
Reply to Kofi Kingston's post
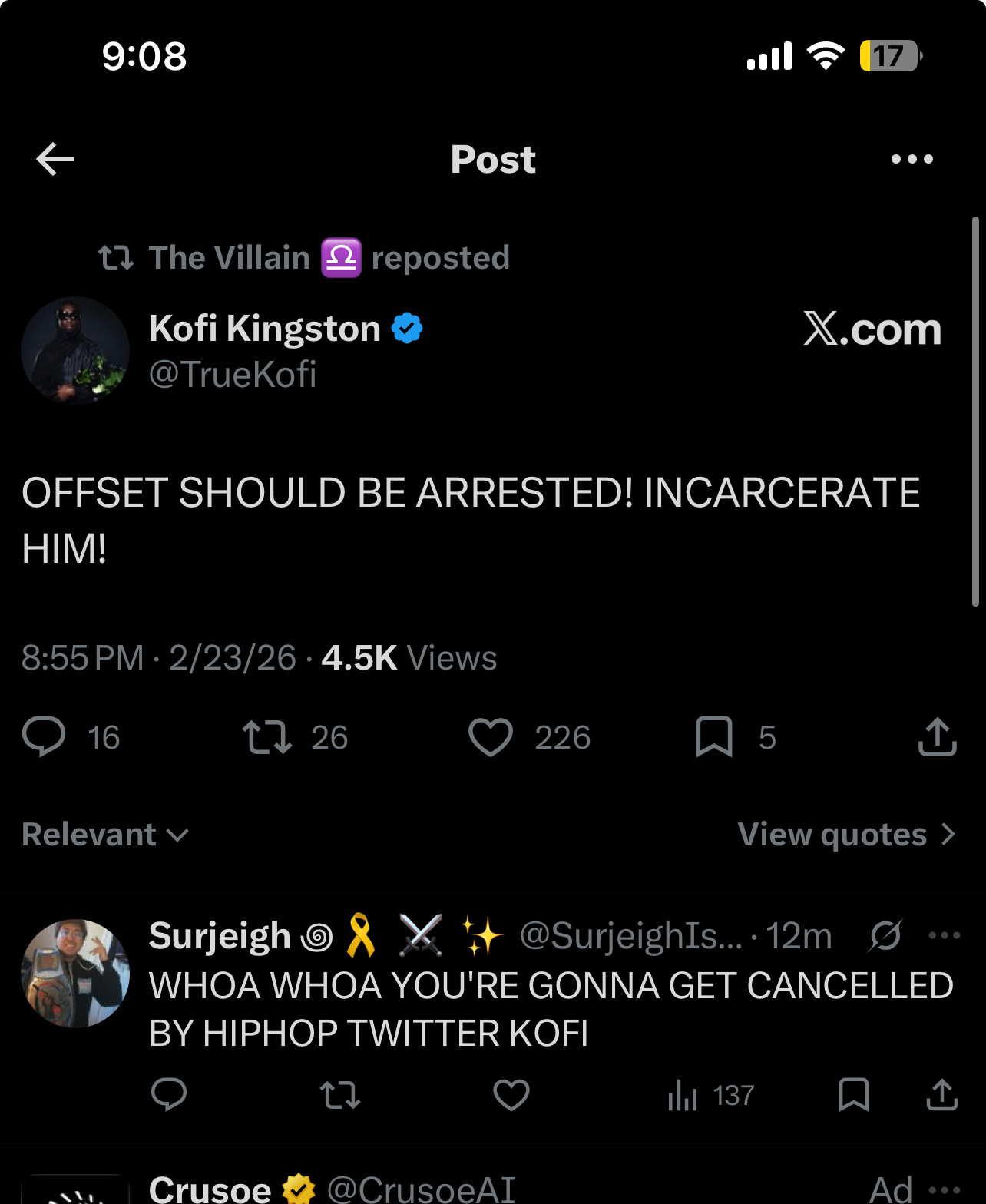pyautogui.click(x=45, y=737)
